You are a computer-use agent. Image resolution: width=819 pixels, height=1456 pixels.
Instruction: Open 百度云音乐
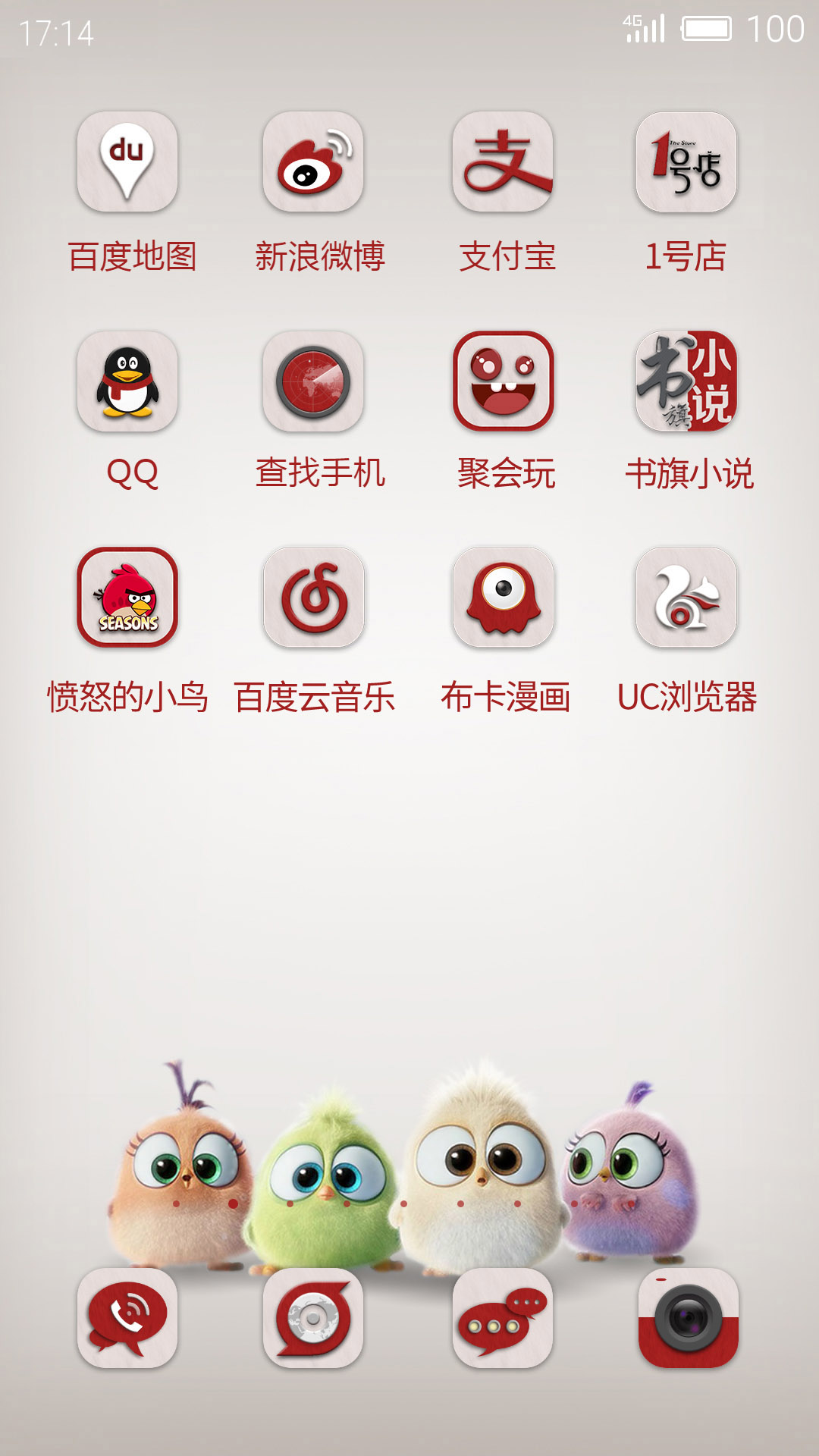313,598
